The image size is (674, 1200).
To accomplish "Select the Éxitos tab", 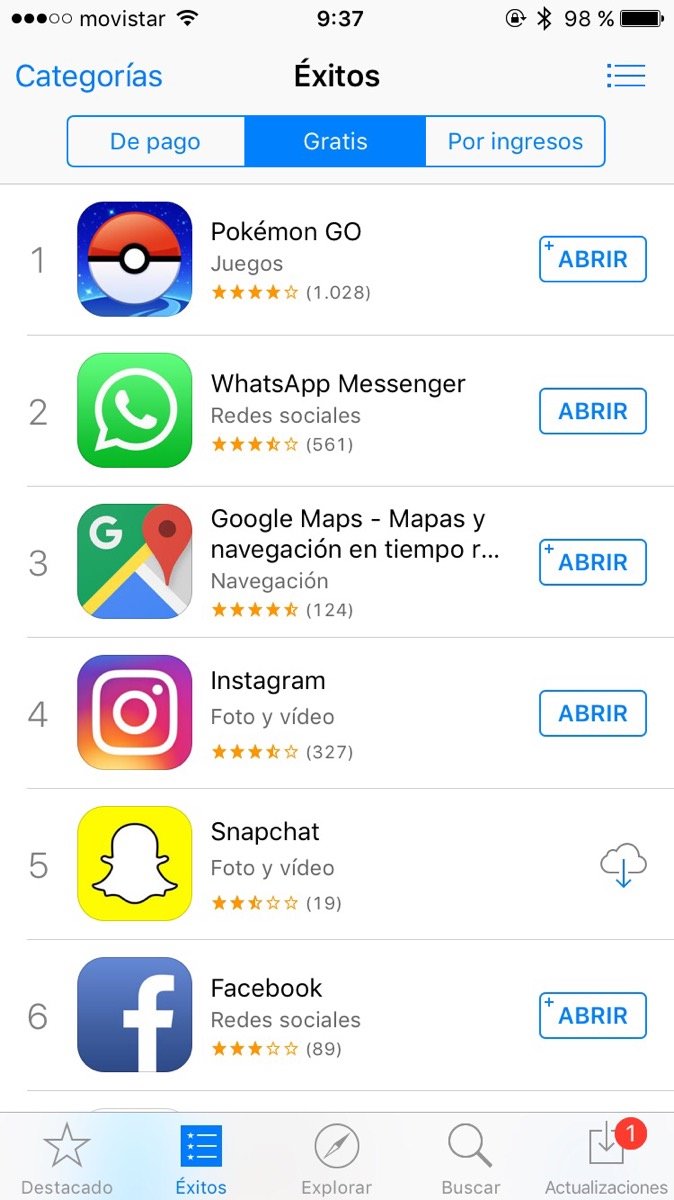I will [x=201, y=1158].
